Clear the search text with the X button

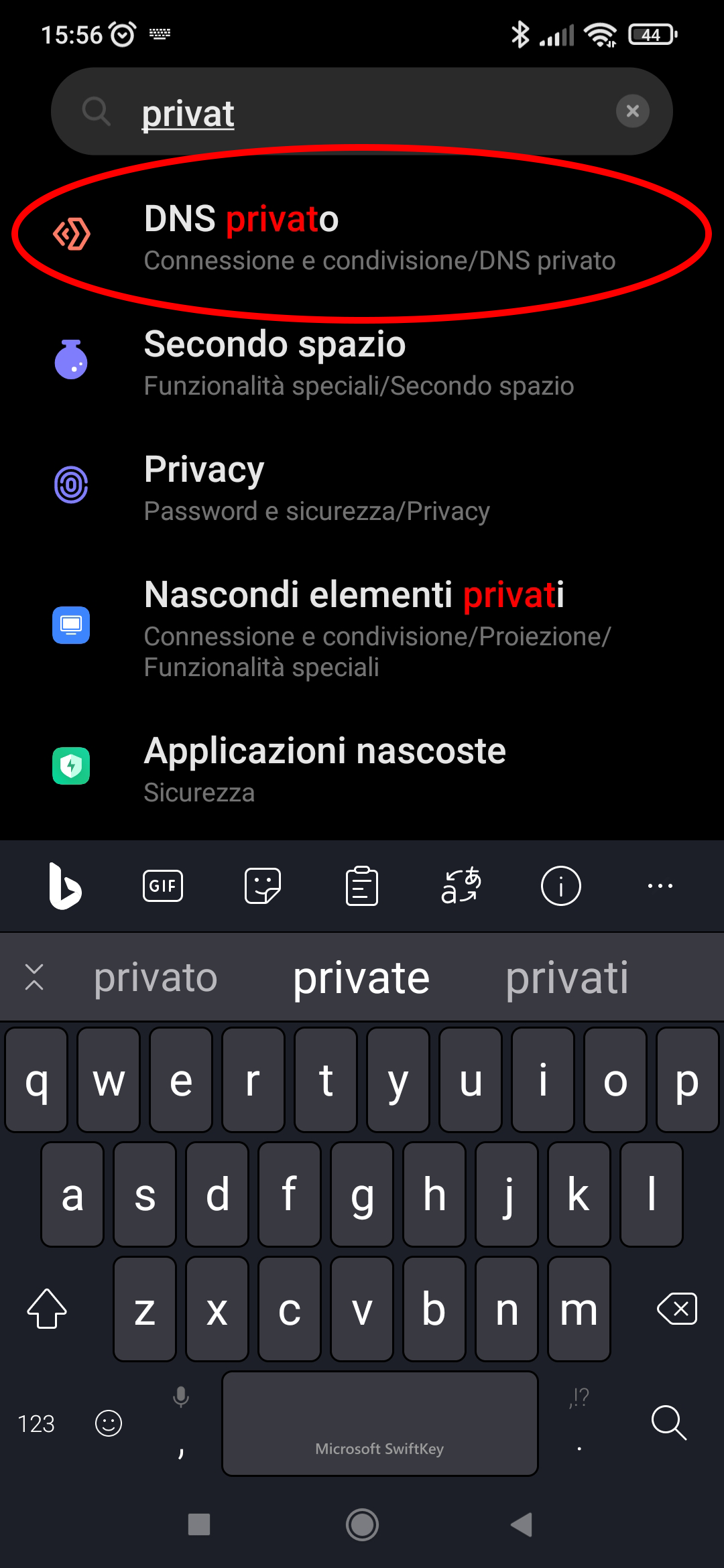point(632,111)
